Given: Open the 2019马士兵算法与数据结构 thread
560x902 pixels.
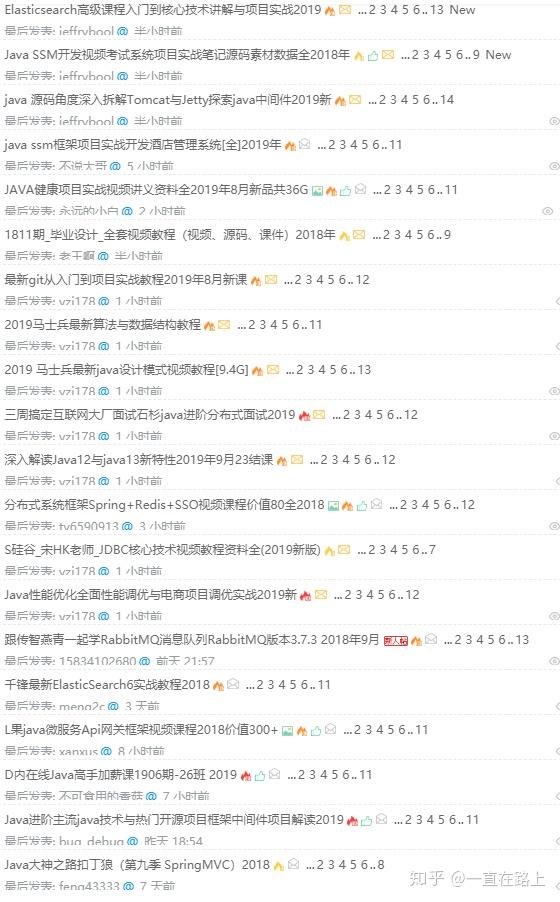Looking at the screenshot, I should point(102,324).
